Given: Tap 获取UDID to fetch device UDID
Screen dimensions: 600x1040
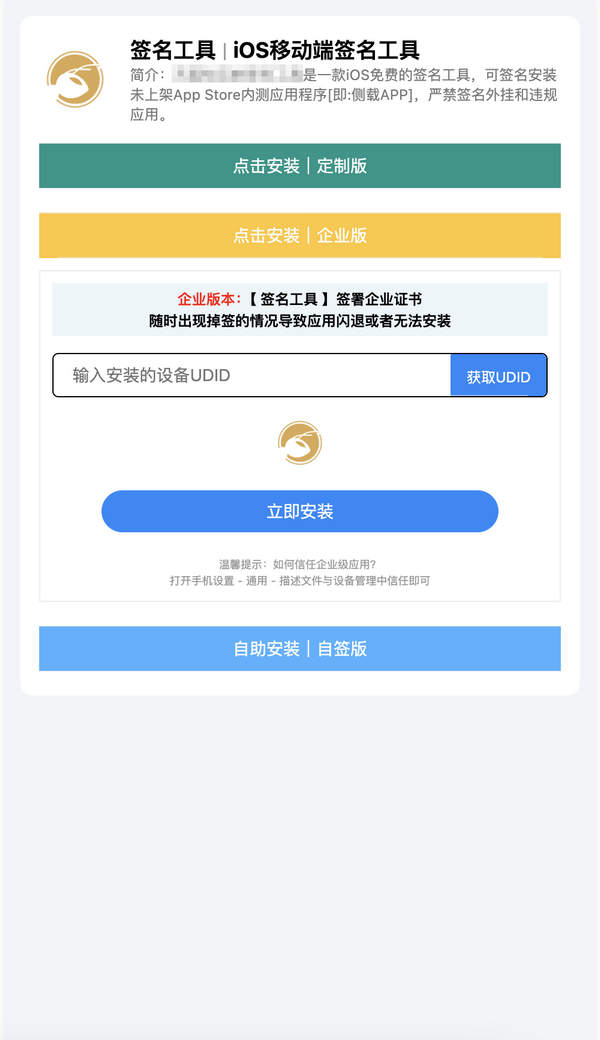Looking at the screenshot, I should pyautogui.click(x=499, y=375).
